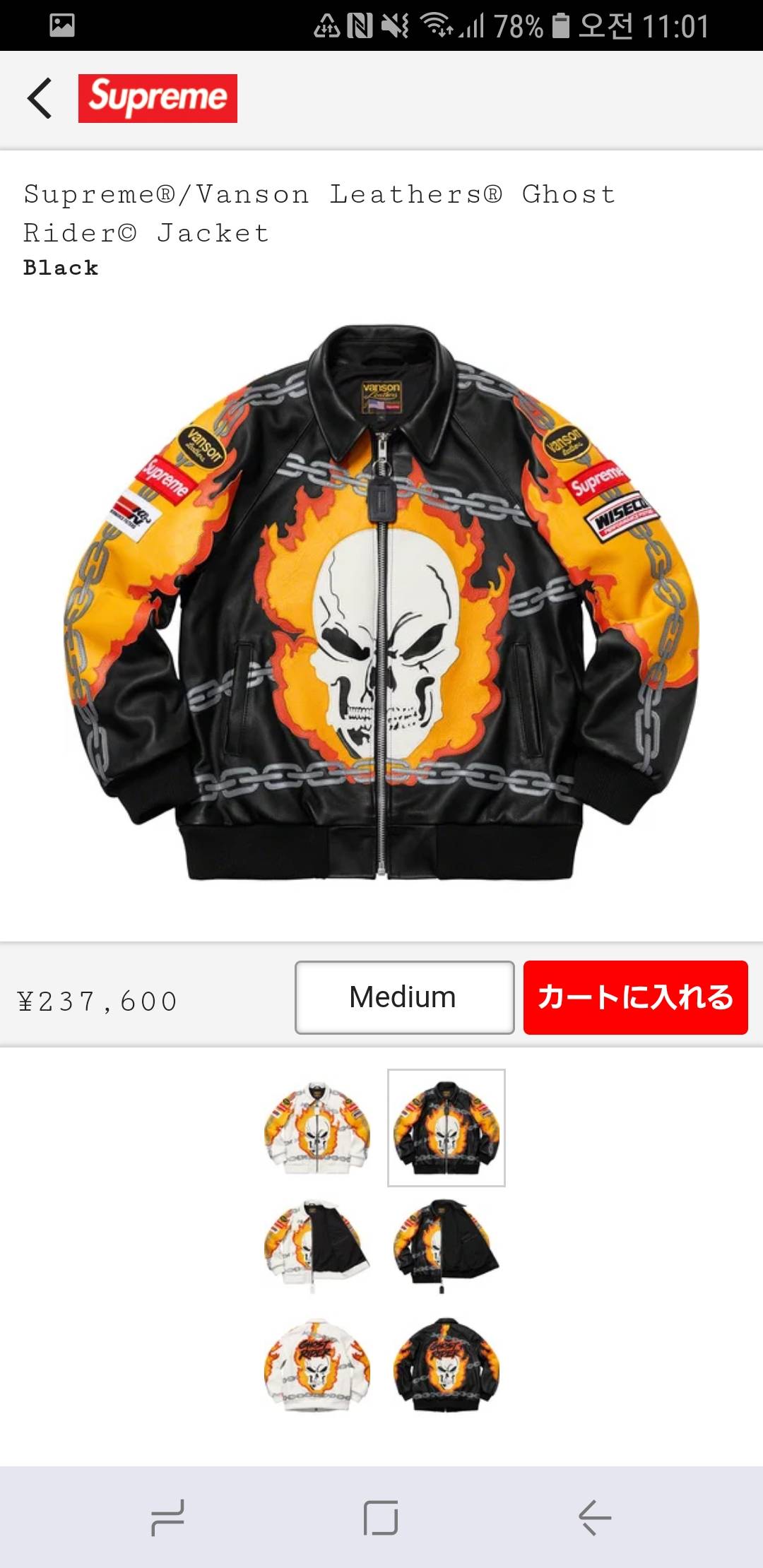Show the white jacket open lining thumbnail
This screenshot has height=1568, width=763.
[x=317, y=1243]
